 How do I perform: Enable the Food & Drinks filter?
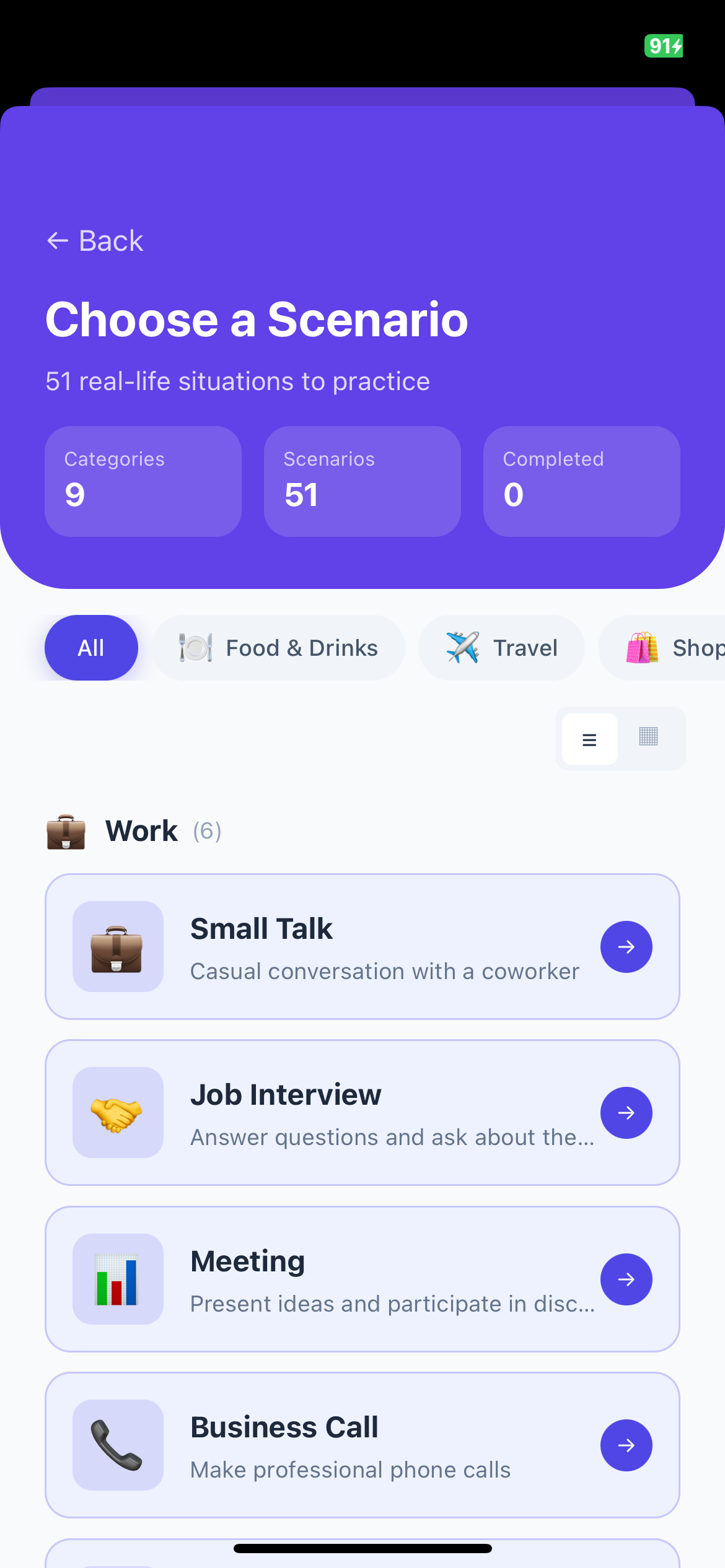(278, 647)
